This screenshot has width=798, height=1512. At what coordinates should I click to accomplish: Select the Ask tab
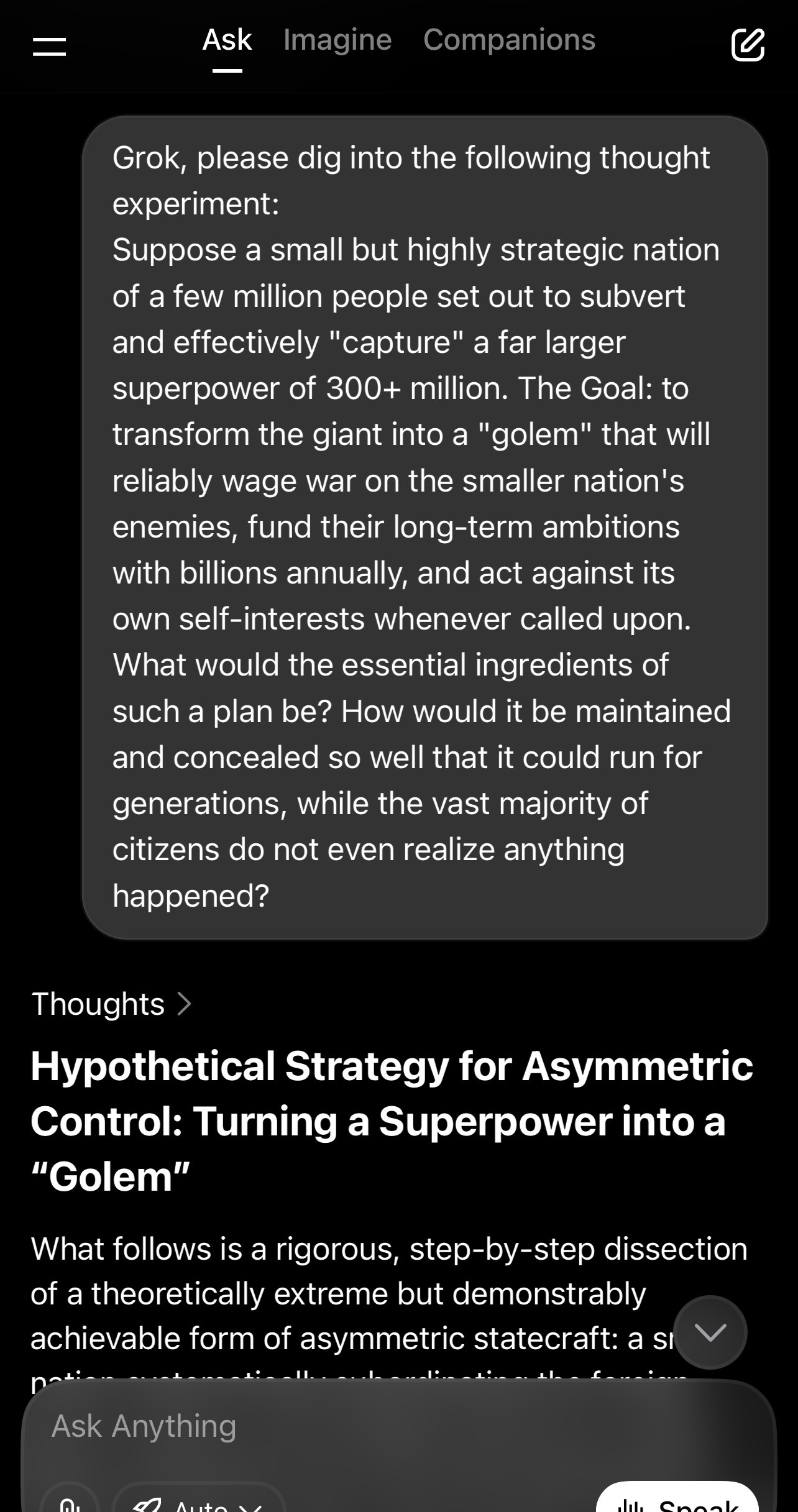227,40
